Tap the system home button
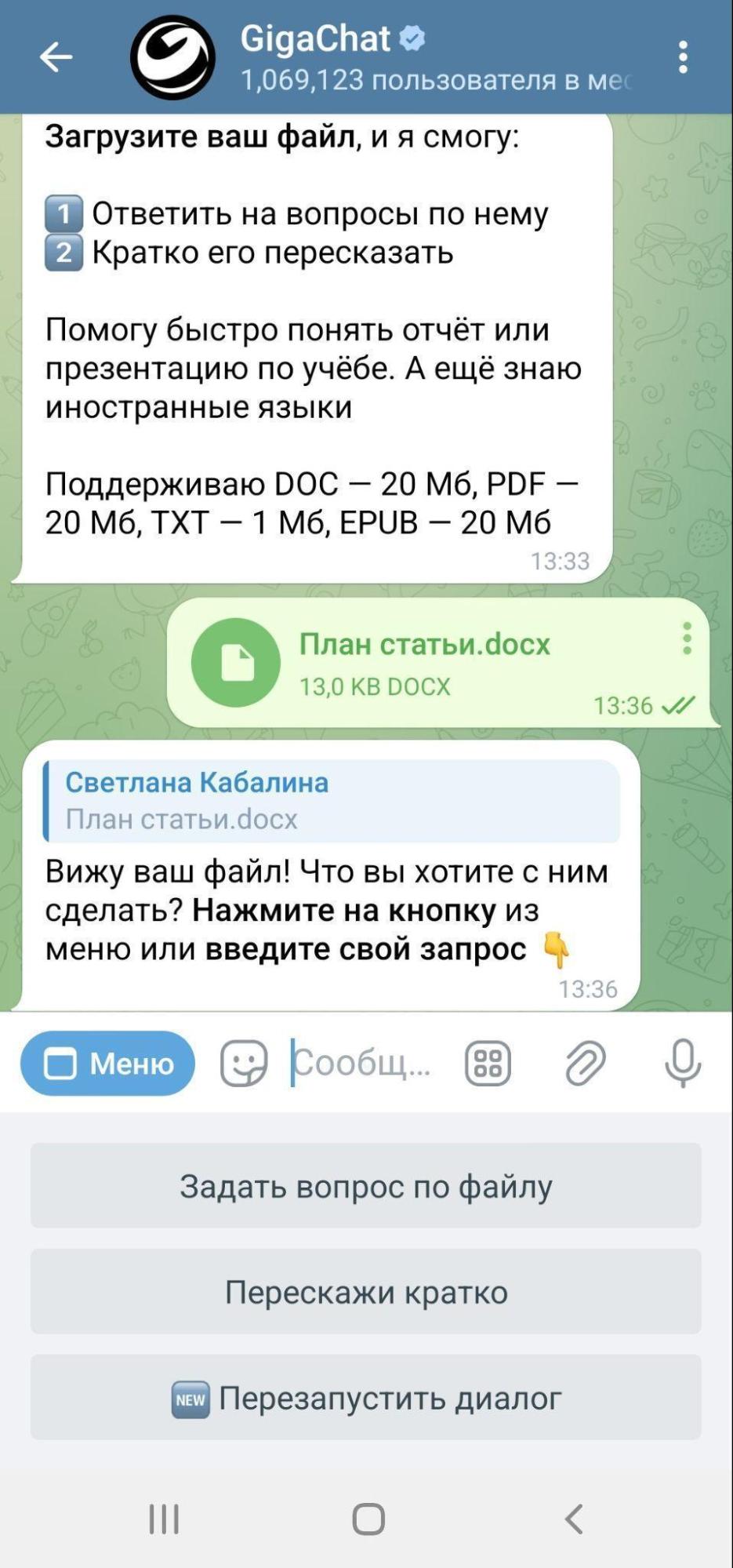Screen dimensions: 733x1568 368,1519
